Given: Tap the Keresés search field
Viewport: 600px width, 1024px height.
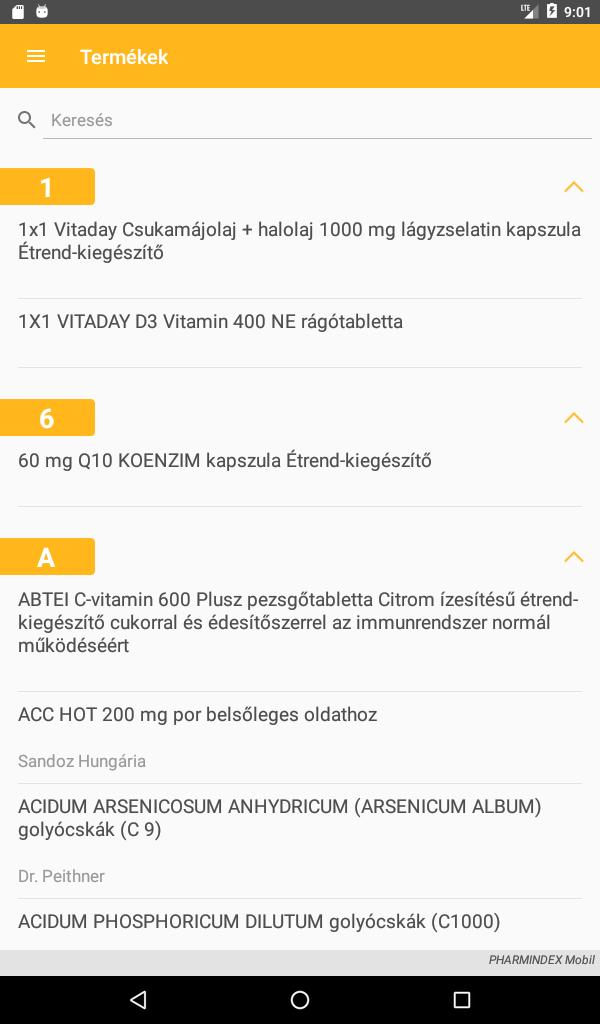Looking at the screenshot, I should tap(317, 120).
